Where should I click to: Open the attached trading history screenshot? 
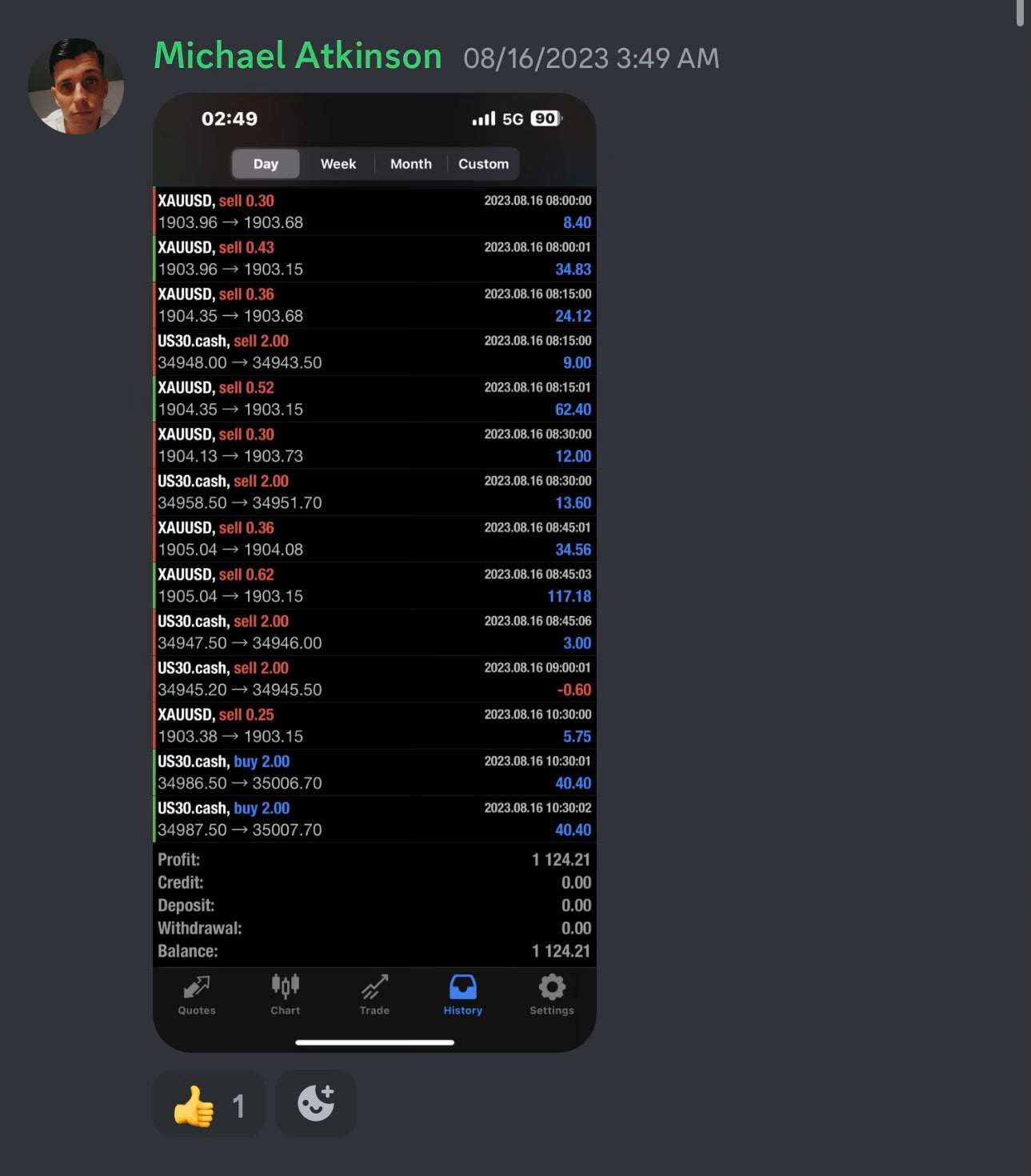coord(374,572)
